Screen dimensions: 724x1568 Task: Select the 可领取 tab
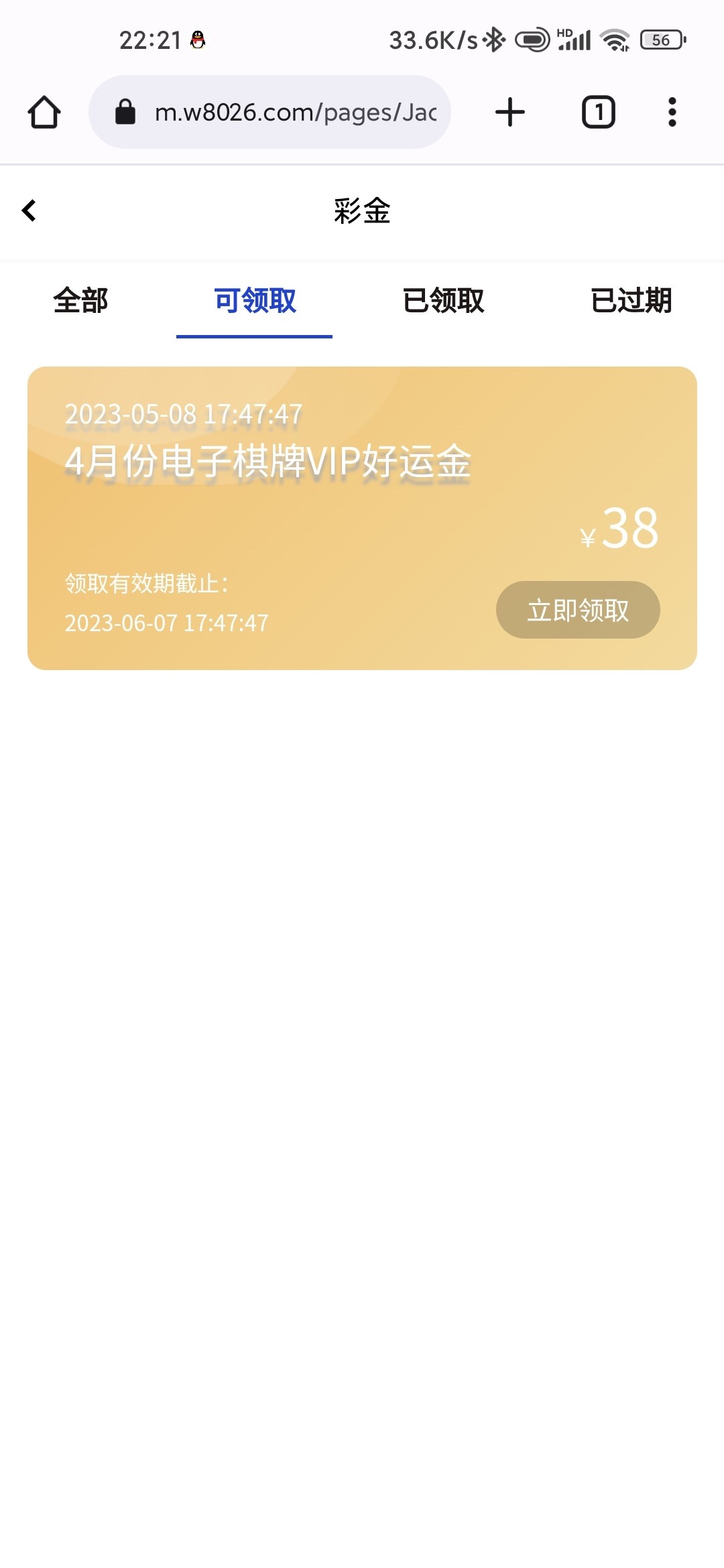[x=255, y=300]
